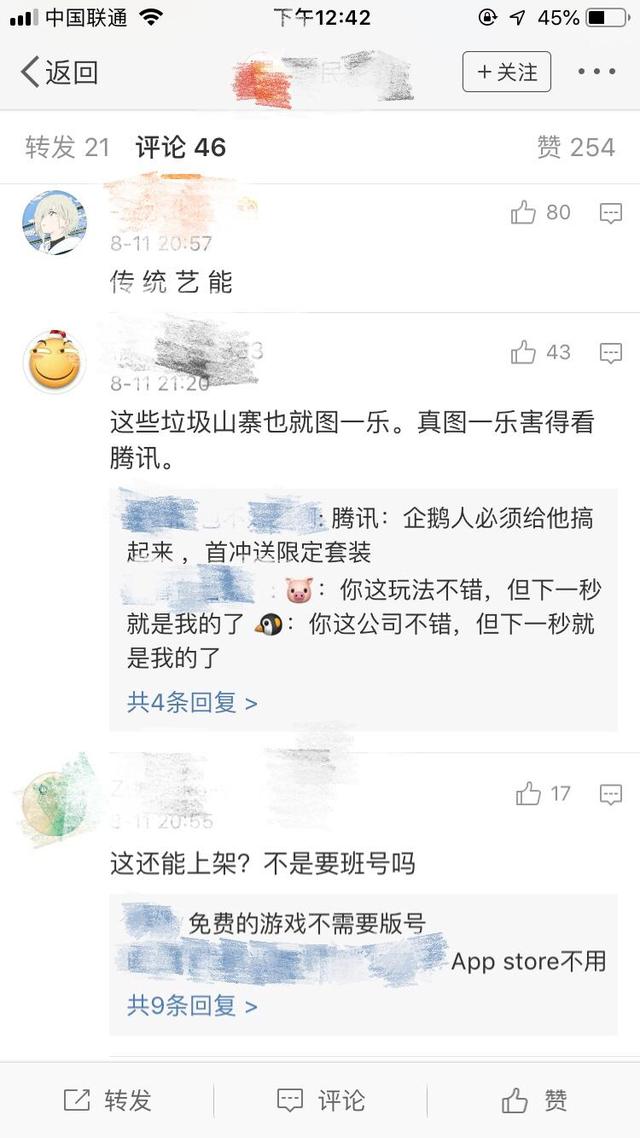The width and height of the screenshot is (640, 1138).
Task: Like the comment about 垃圾山寨
Action: point(541,353)
